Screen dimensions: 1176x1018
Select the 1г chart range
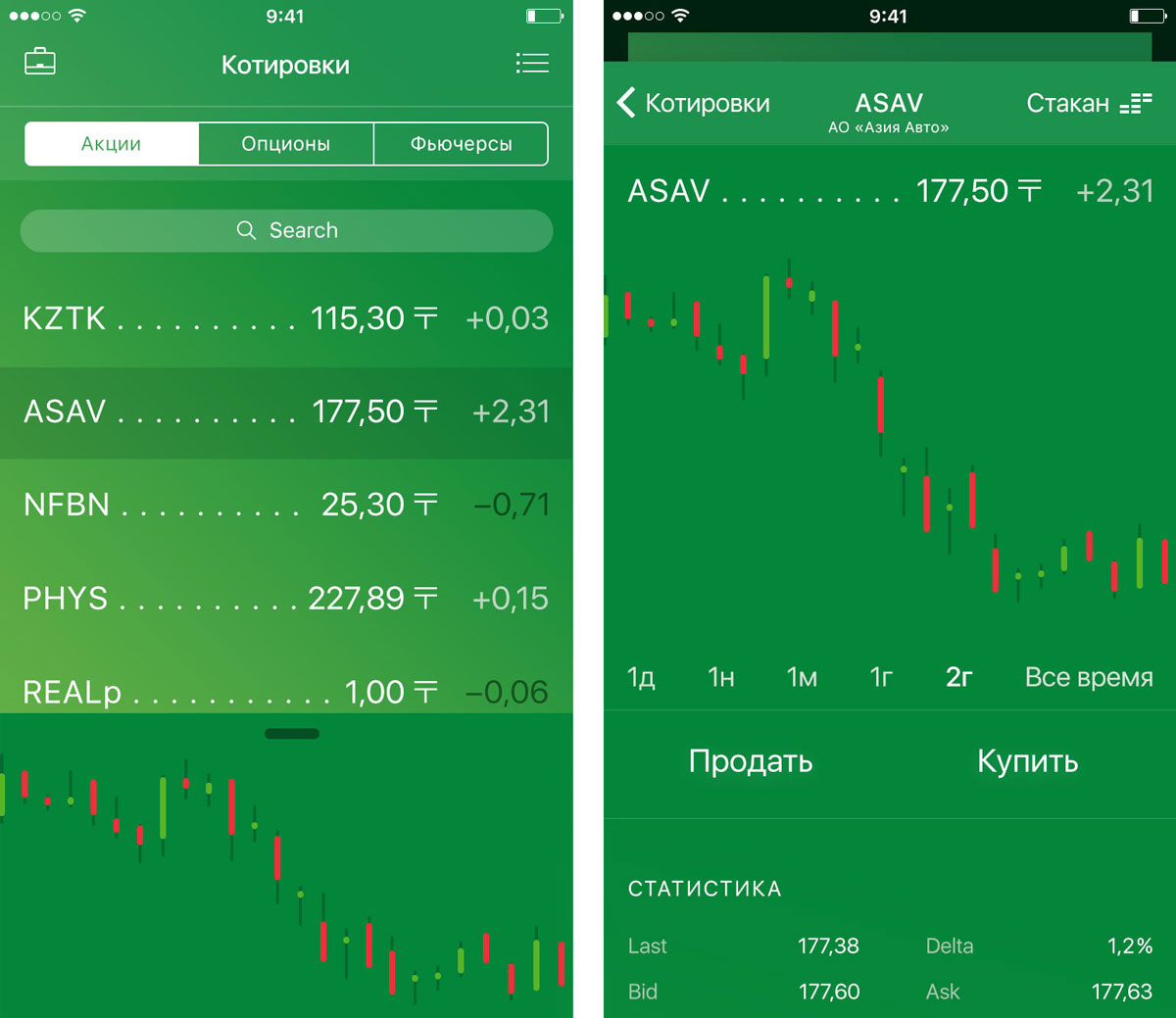point(881,677)
